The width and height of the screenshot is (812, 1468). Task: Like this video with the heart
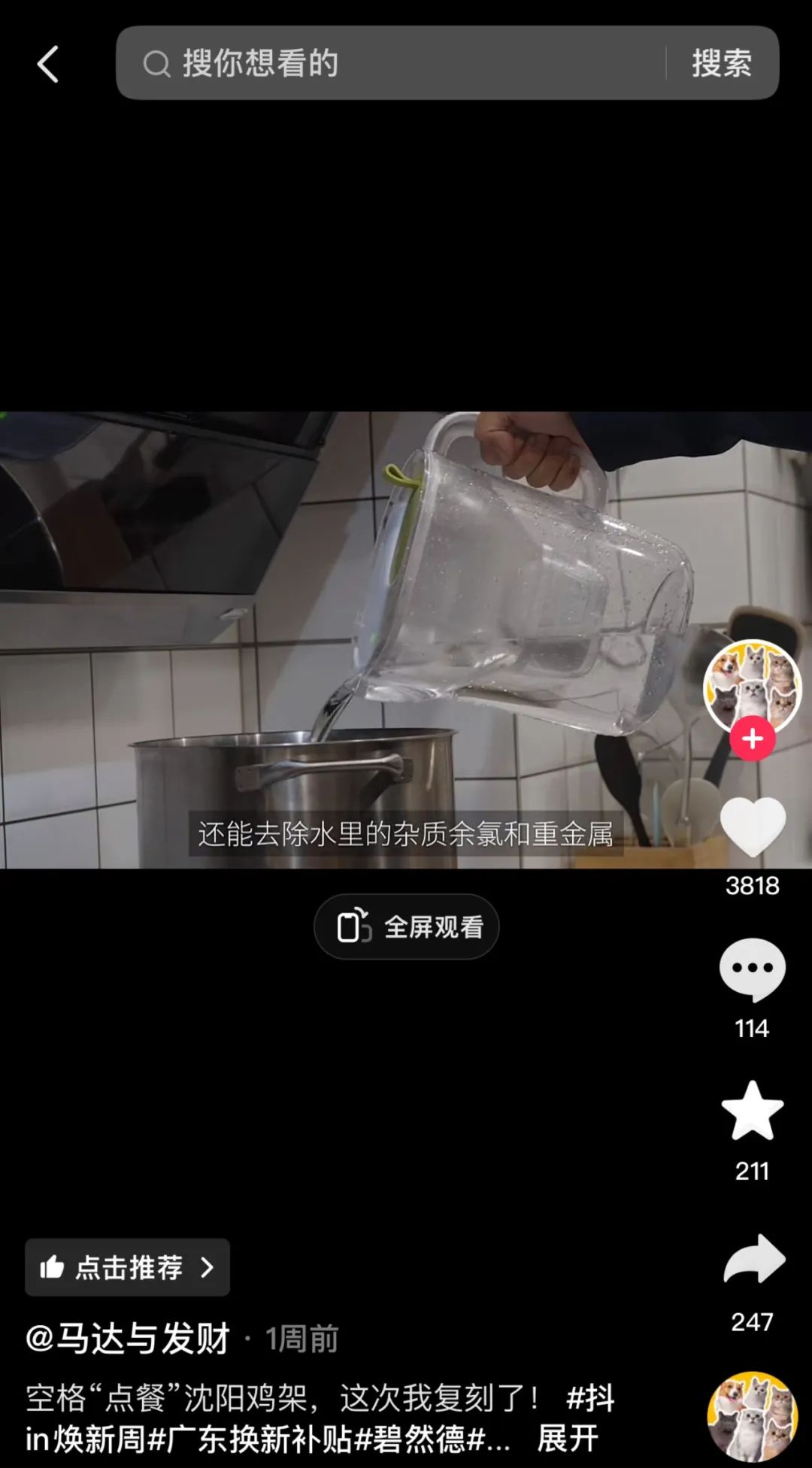coord(752,827)
